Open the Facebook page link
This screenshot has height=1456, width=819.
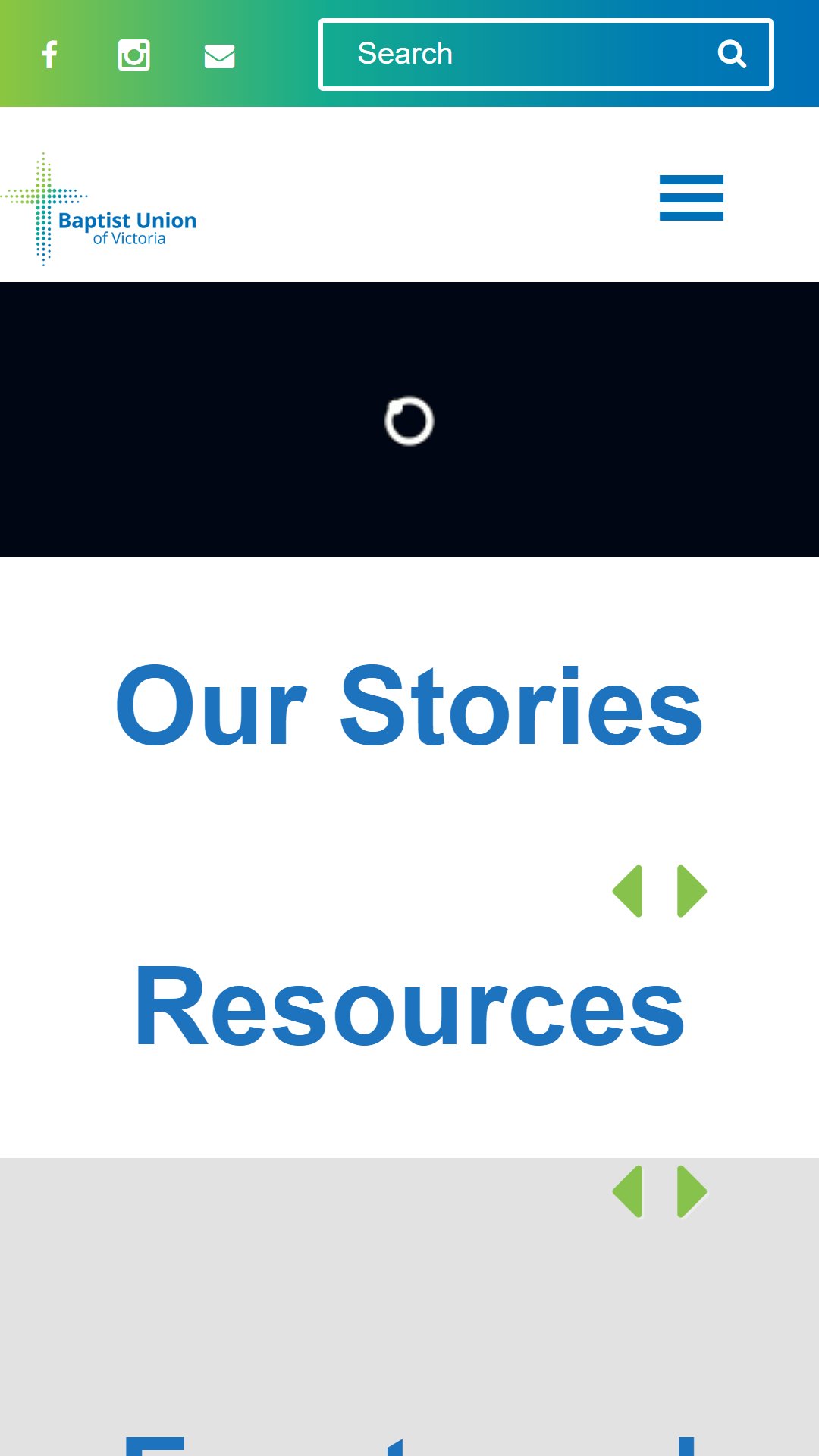pos(50,55)
